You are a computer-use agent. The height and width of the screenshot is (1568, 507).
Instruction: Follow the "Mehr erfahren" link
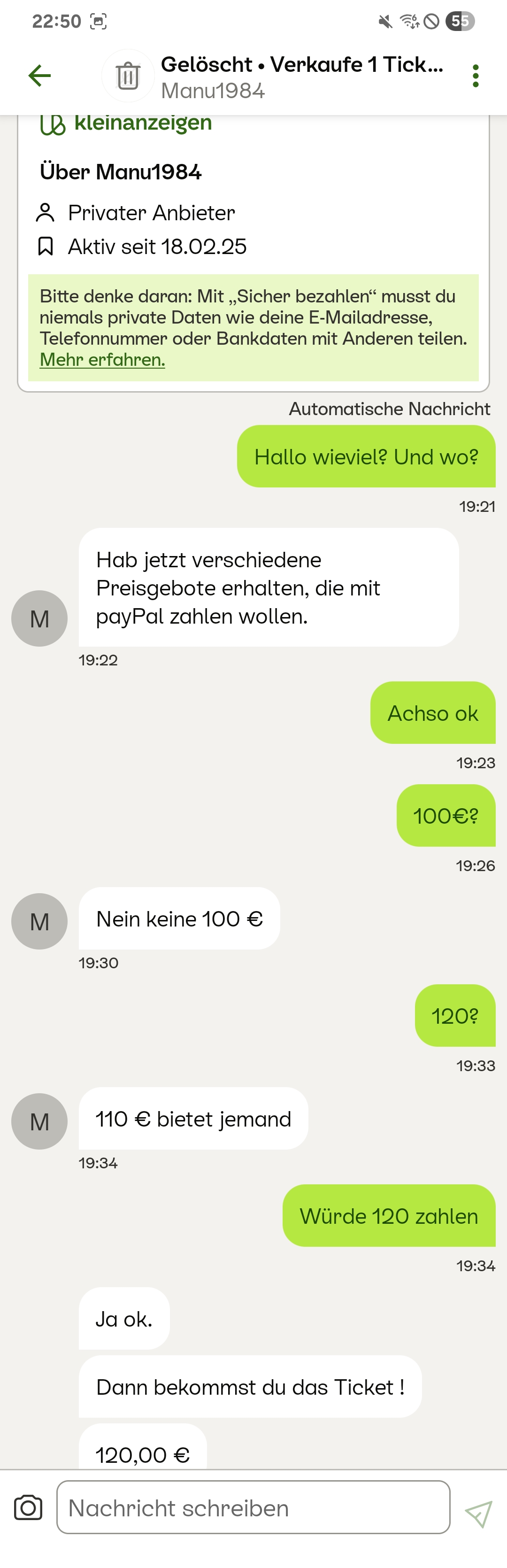click(102, 360)
